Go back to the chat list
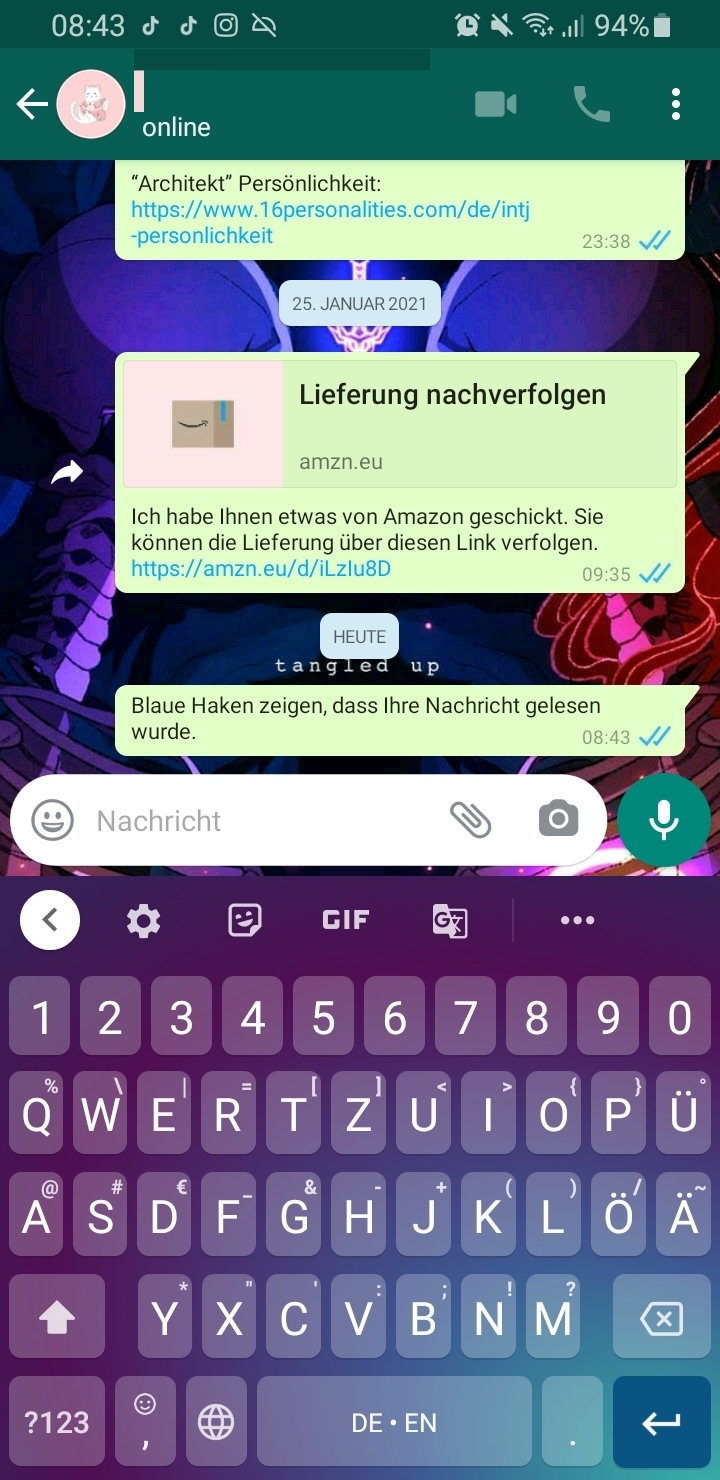Viewport: 720px width, 1480px height. pos(32,104)
